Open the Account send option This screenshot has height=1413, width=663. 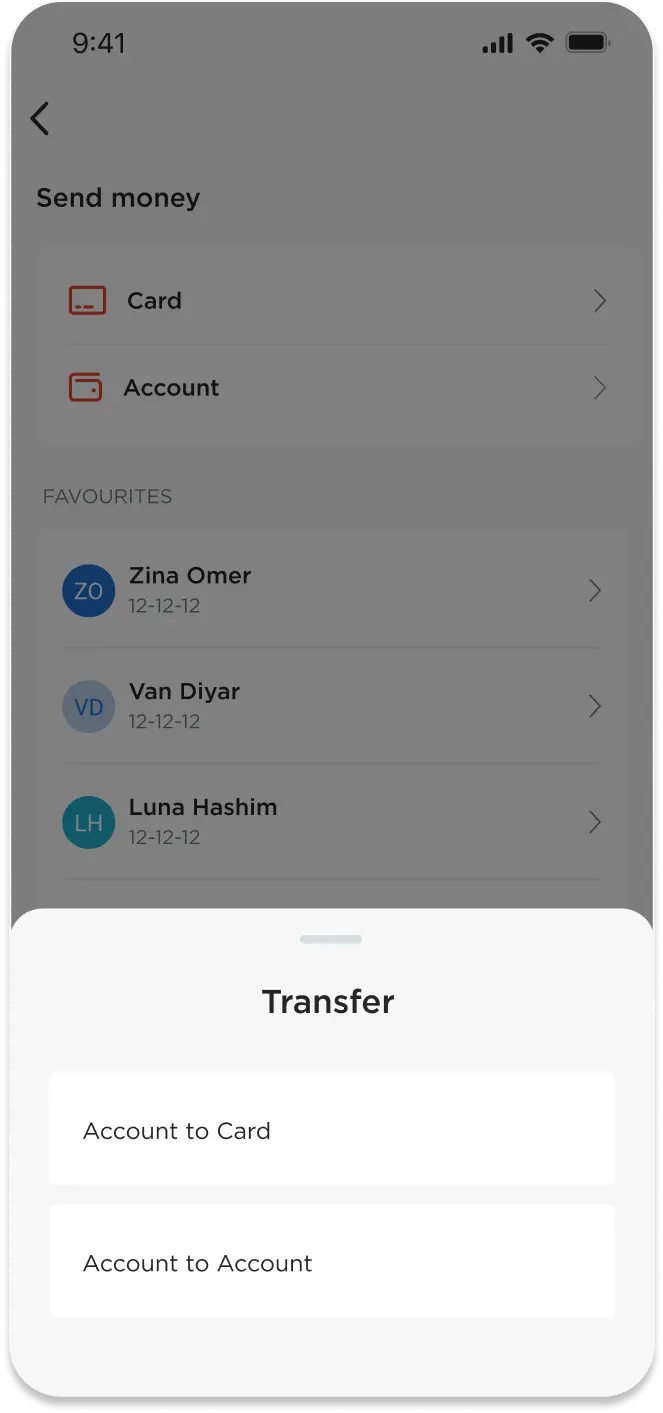(336, 388)
